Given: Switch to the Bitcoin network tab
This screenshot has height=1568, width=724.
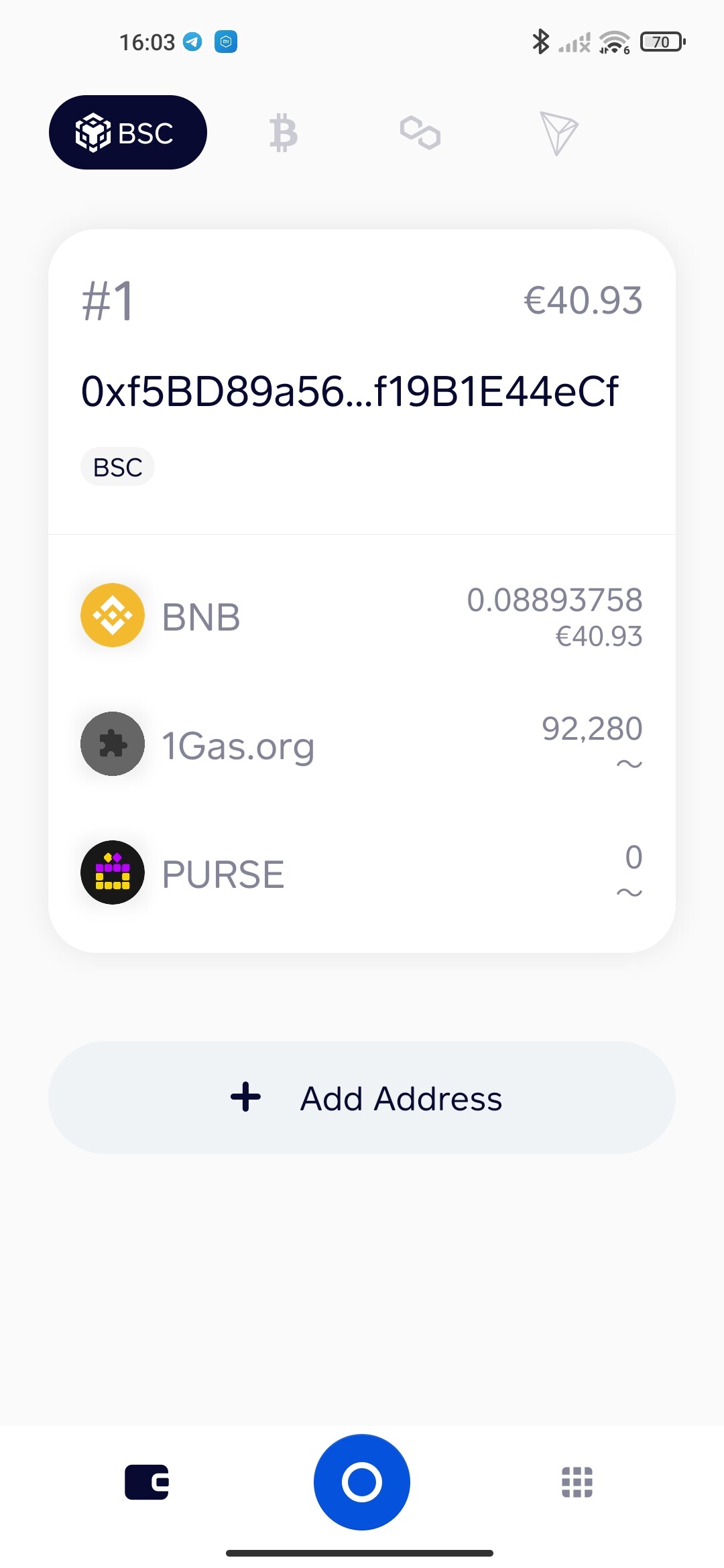Looking at the screenshot, I should click(284, 133).
